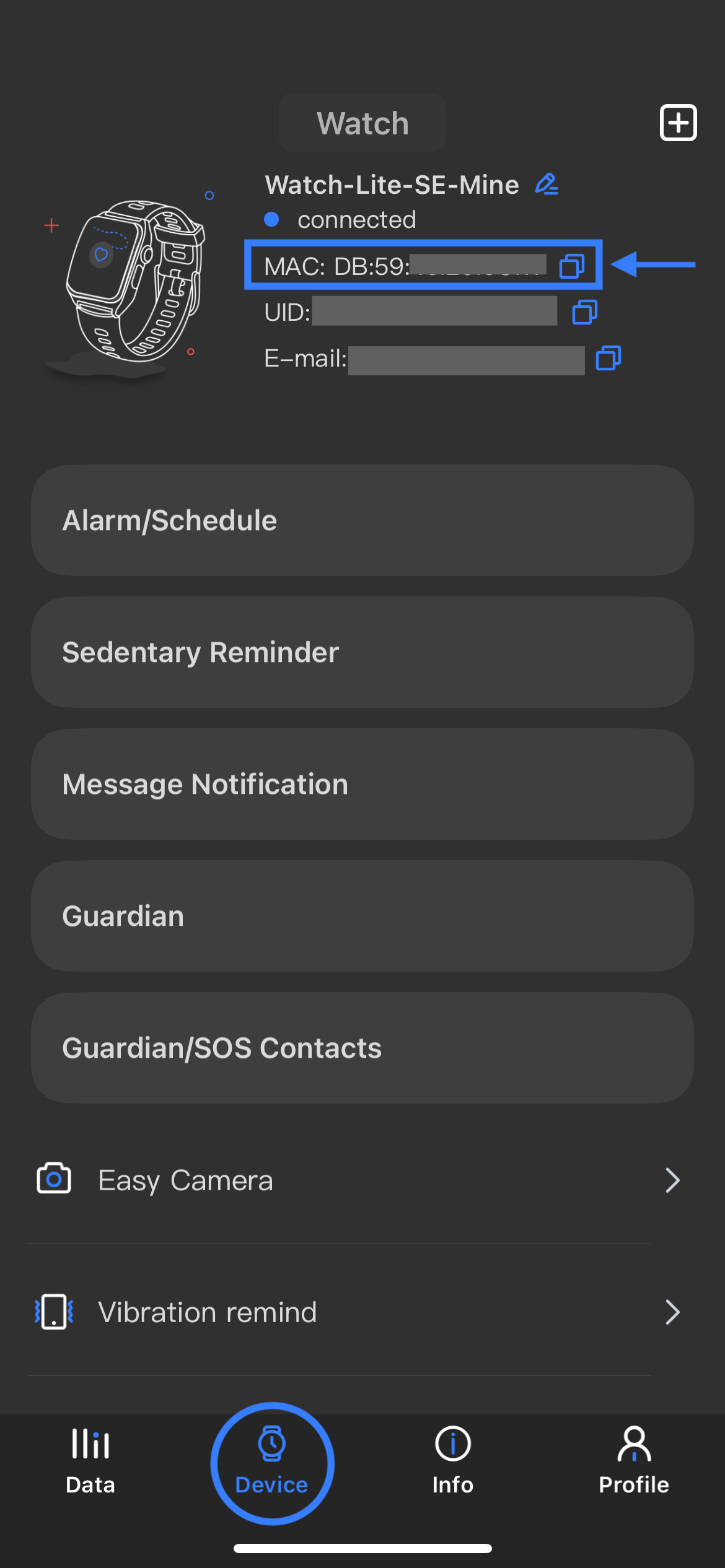Copy the MAC address
This screenshot has width=725, height=1568.
tap(571, 266)
